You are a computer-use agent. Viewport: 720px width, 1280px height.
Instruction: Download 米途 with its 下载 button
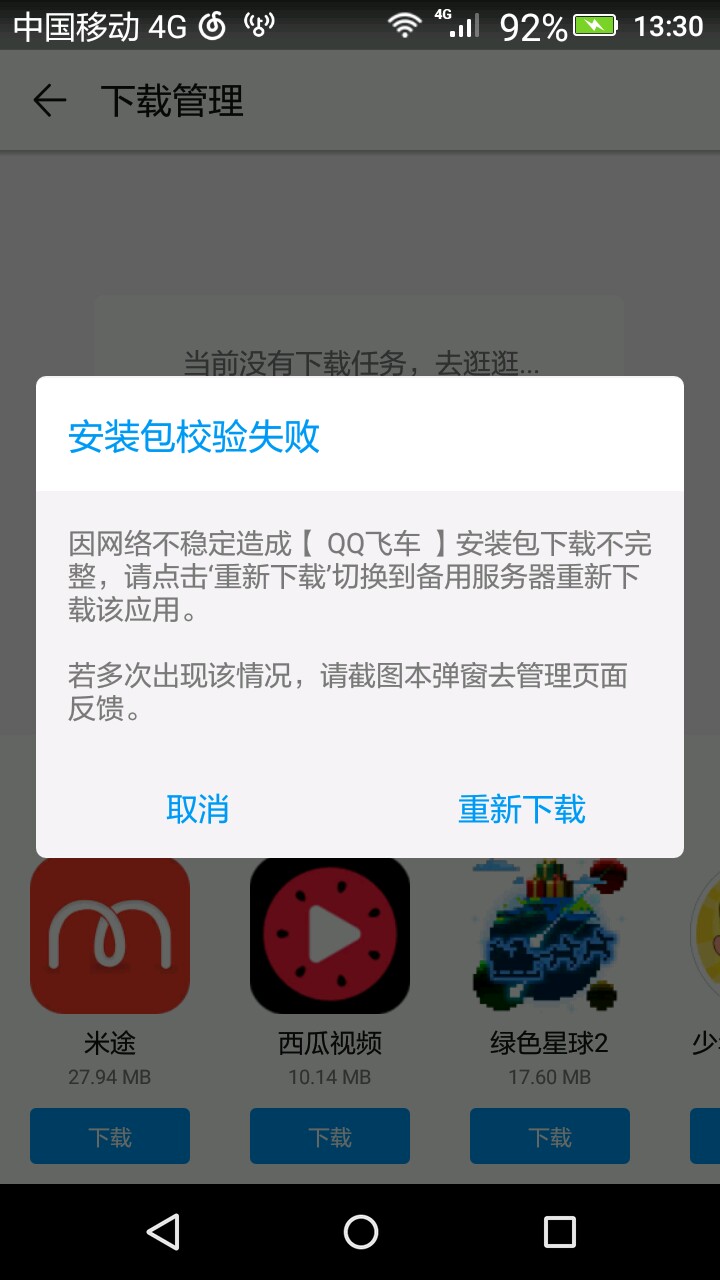point(110,1136)
